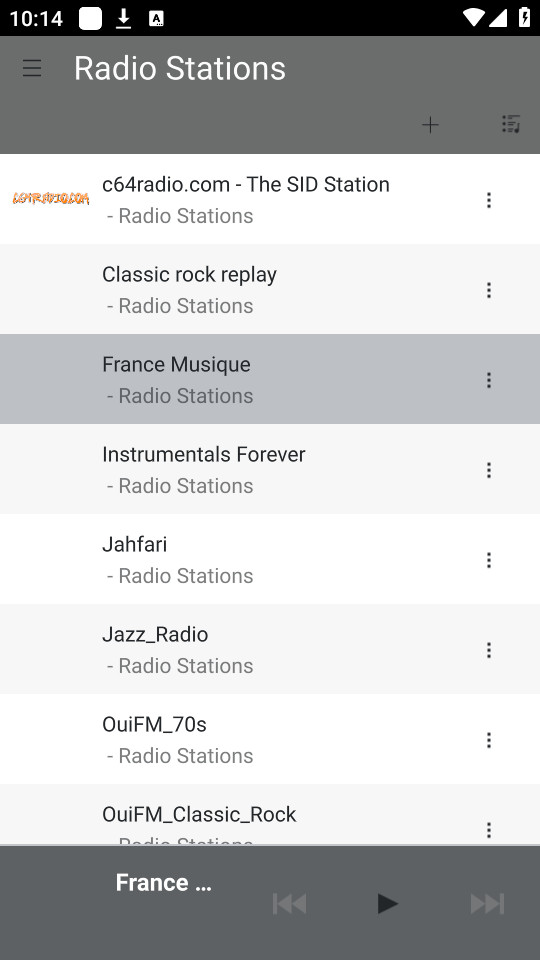The height and width of the screenshot is (960, 540).
Task: Tap play in the bottom player
Action: point(388,904)
